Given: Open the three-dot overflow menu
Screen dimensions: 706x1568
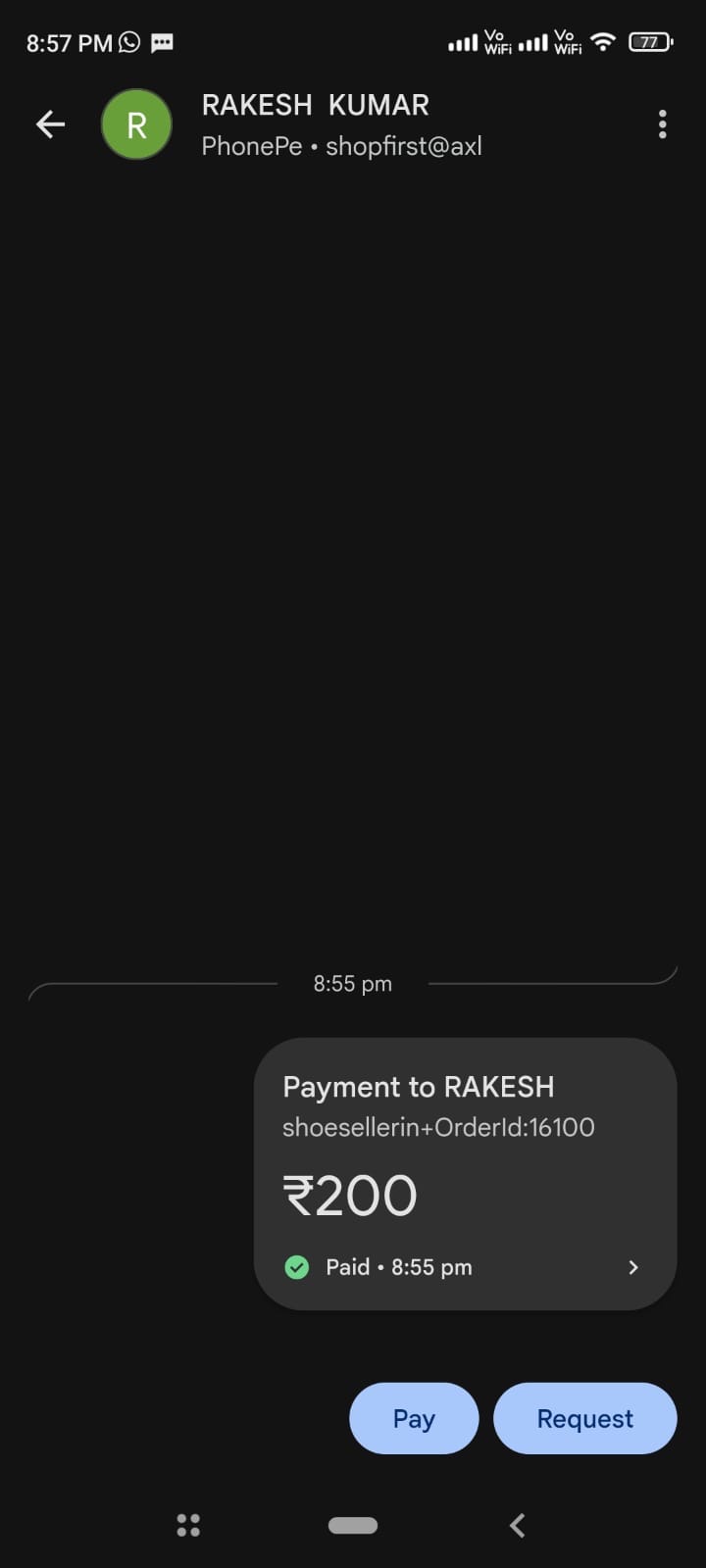Looking at the screenshot, I should coord(663,124).
